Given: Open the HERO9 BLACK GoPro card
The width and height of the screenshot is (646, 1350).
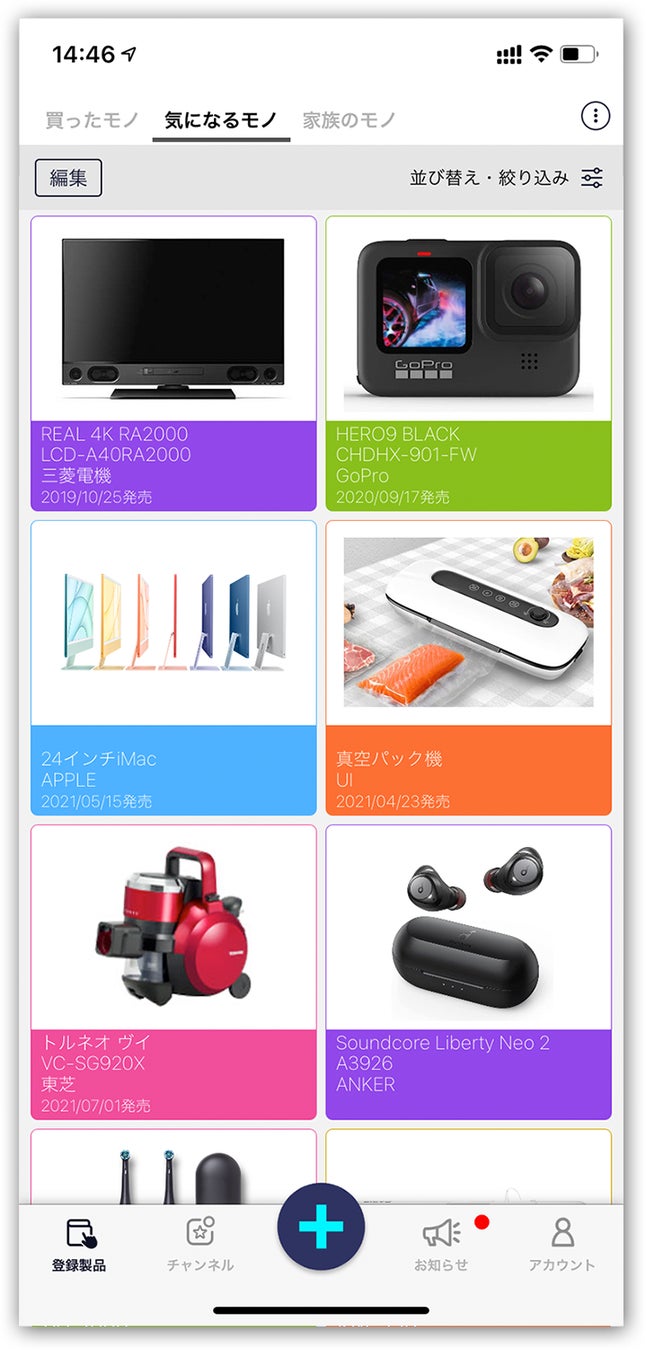Looking at the screenshot, I should [x=468, y=363].
